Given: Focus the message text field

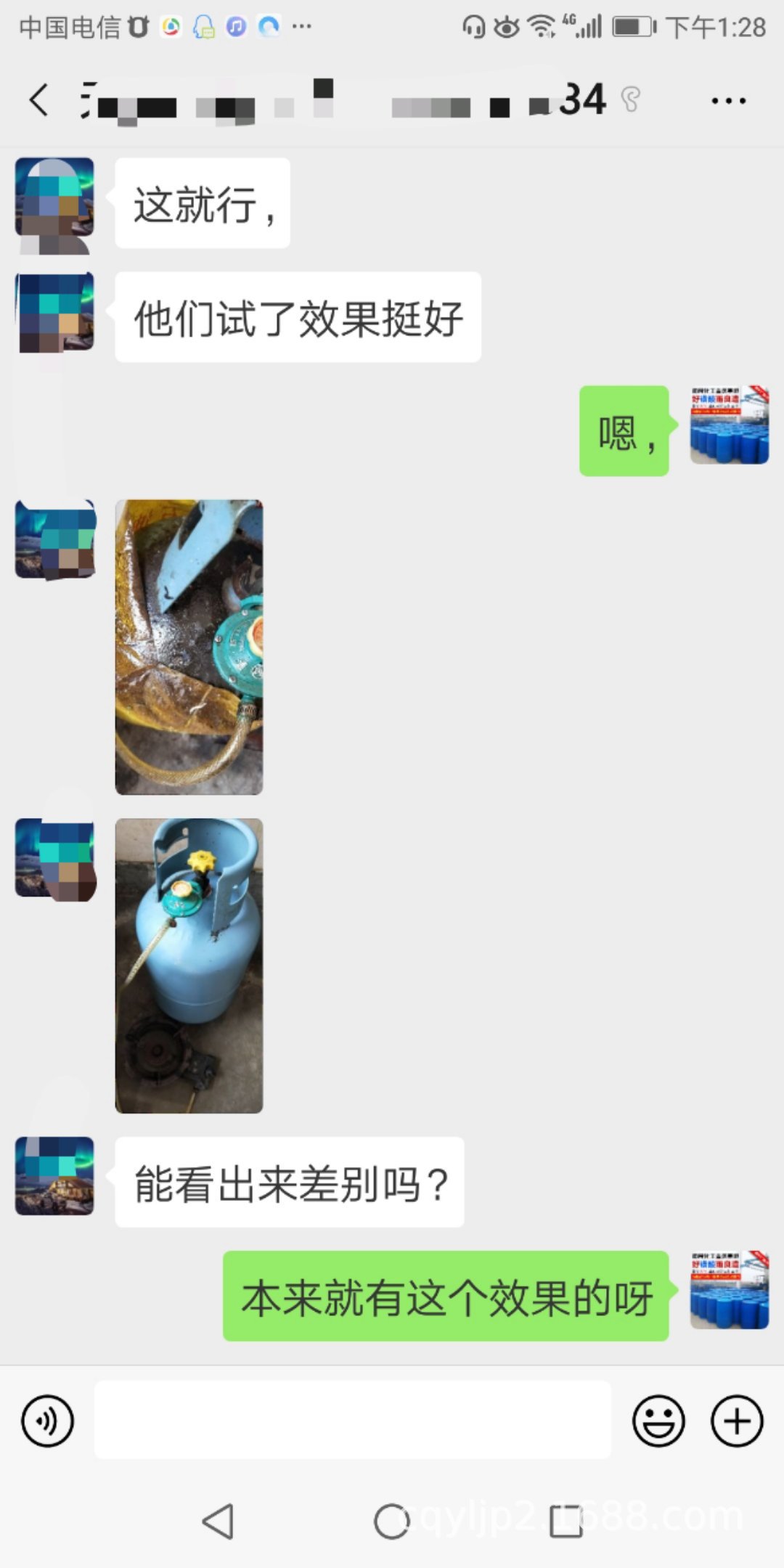Looking at the screenshot, I should click(352, 1421).
